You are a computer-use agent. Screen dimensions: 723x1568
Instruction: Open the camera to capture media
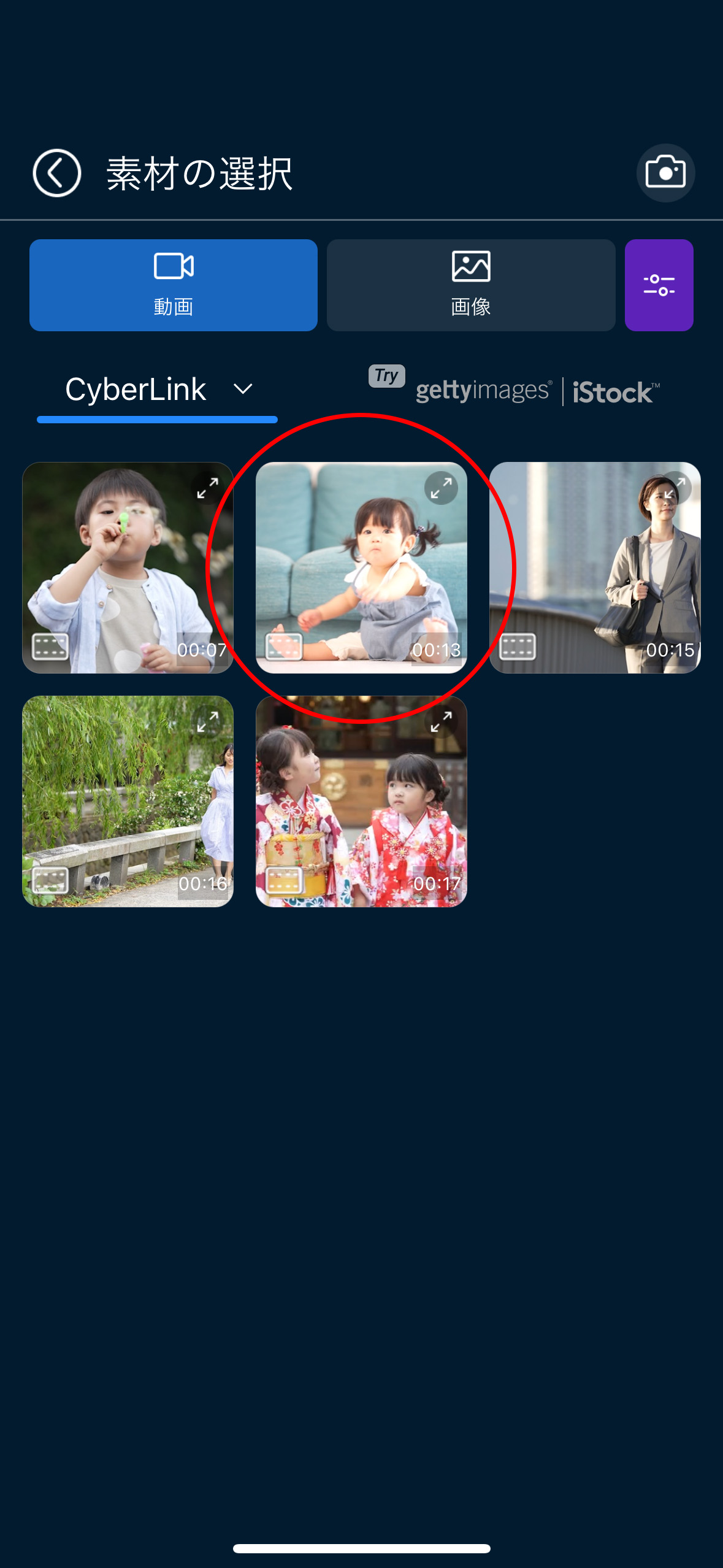(x=665, y=173)
